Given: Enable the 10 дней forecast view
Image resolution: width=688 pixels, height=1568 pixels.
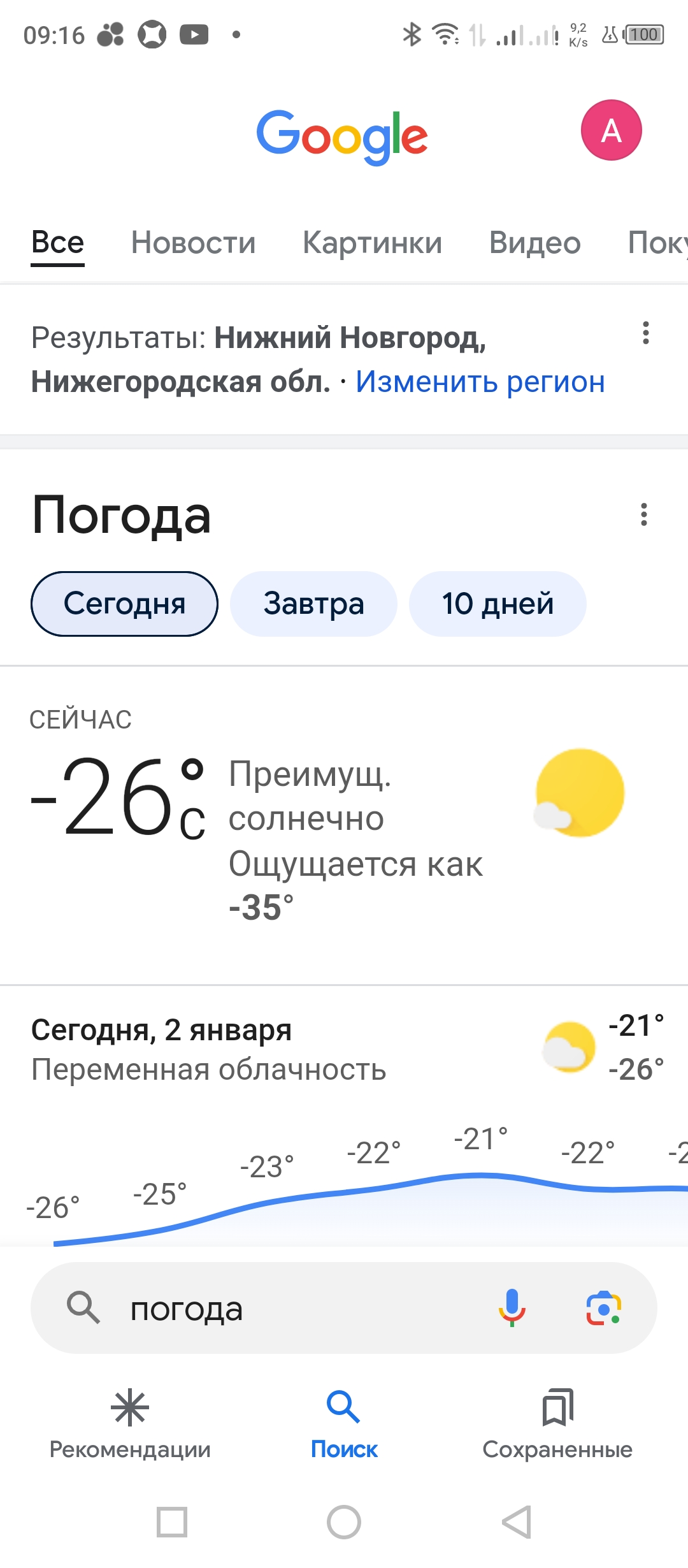Looking at the screenshot, I should (x=498, y=604).
